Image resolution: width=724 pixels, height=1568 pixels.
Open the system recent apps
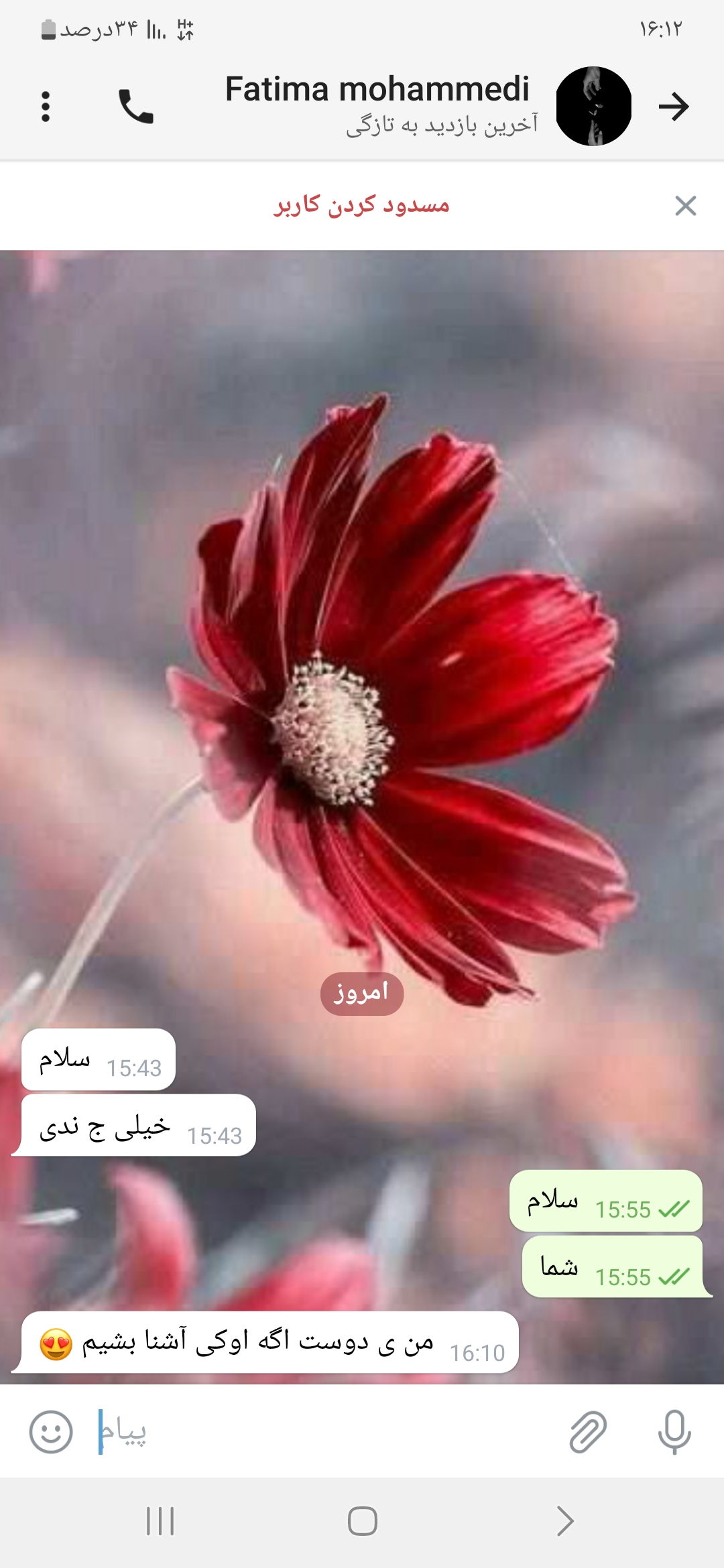(160, 1521)
